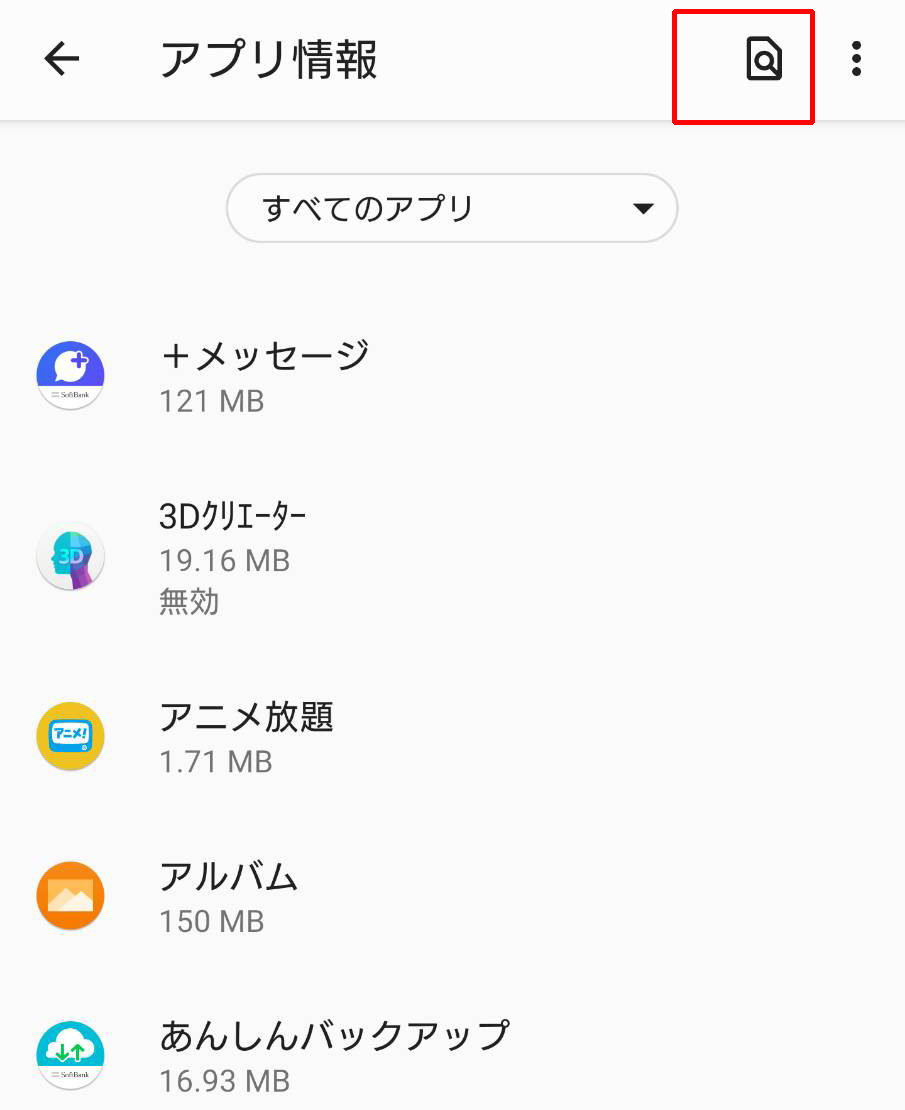Expand the すべてのアプリ filter dropdown
This screenshot has width=905, height=1110.
pyautogui.click(x=452, y=209)
